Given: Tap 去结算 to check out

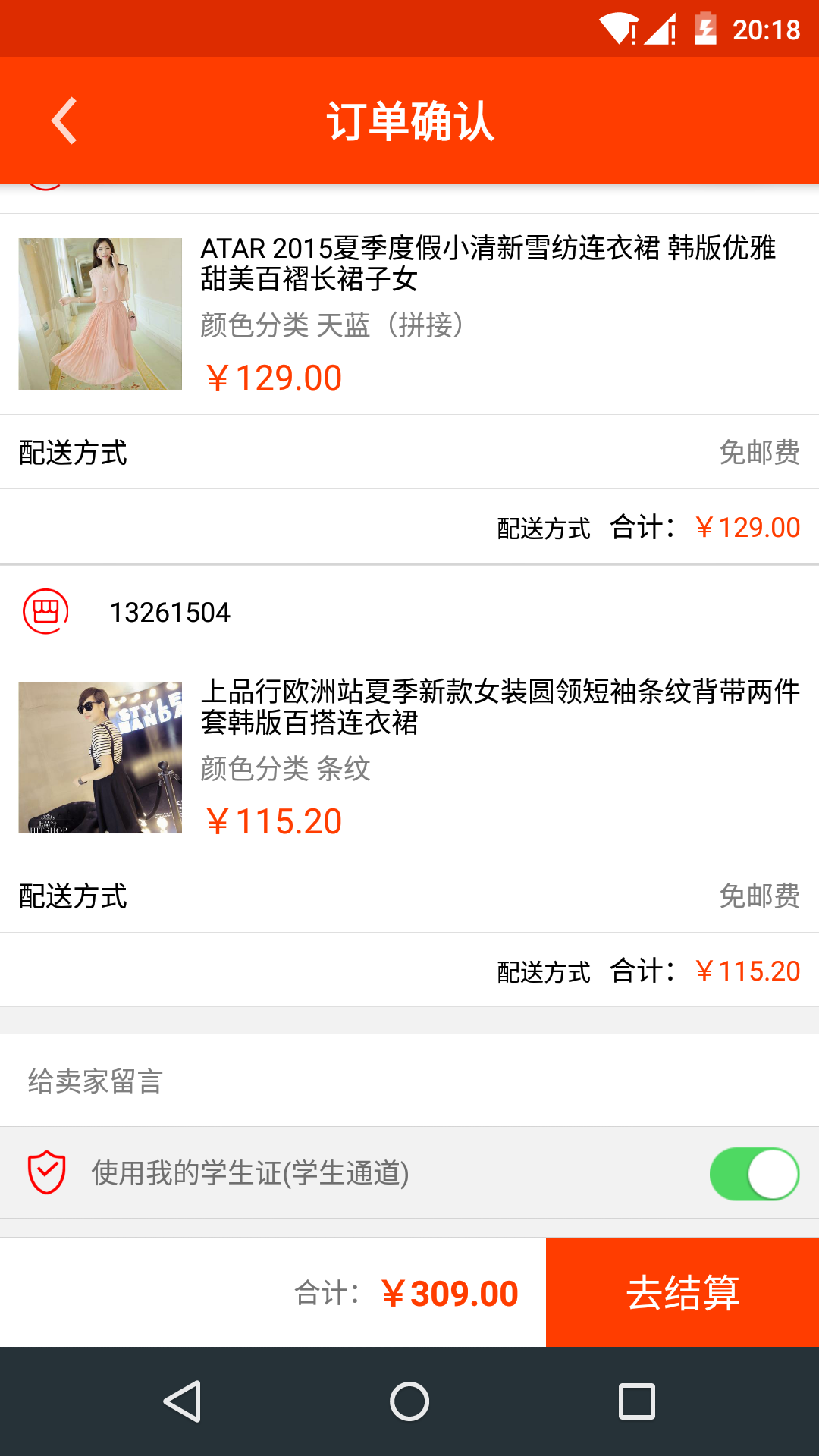Looking at the screenshot, I should tap(682, 1292).
